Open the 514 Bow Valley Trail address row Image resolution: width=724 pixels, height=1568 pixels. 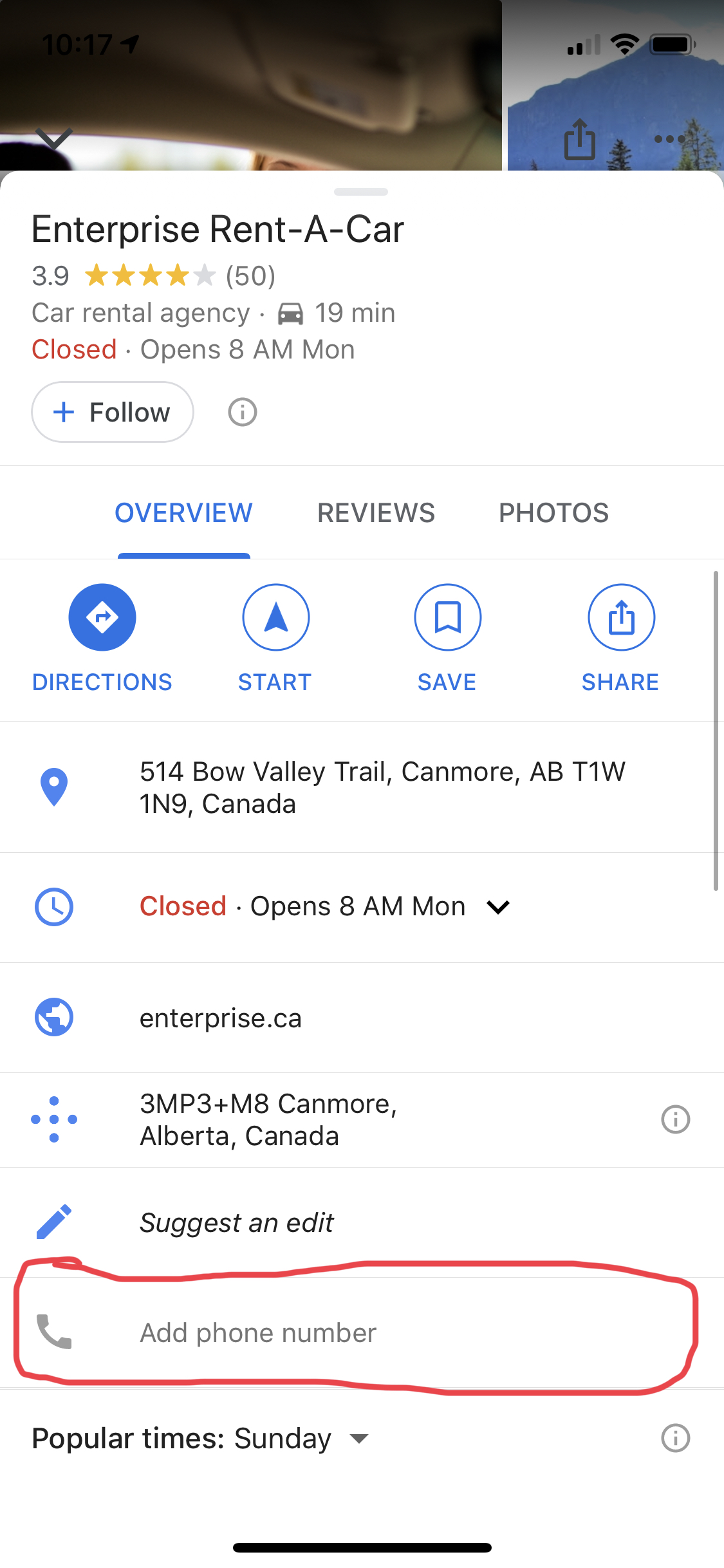(x=382, y=787)
